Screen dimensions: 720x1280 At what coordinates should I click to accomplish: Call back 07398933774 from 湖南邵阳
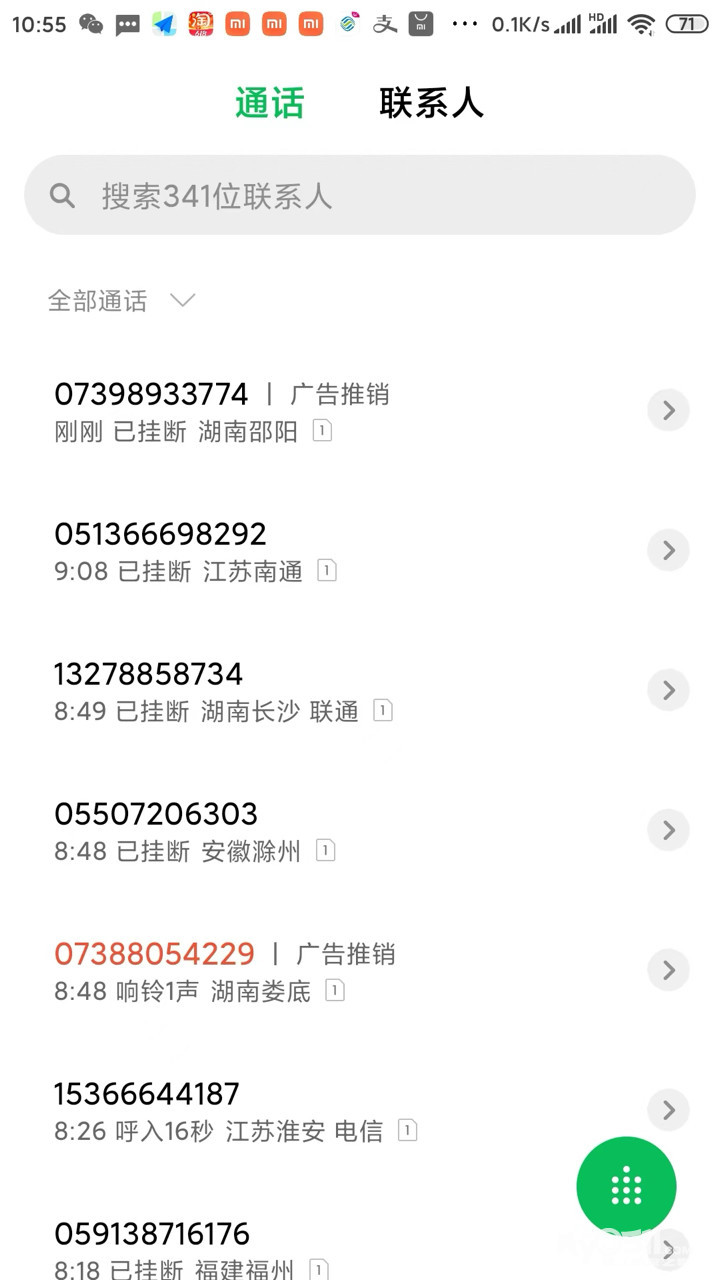click(x=300, y=411)
